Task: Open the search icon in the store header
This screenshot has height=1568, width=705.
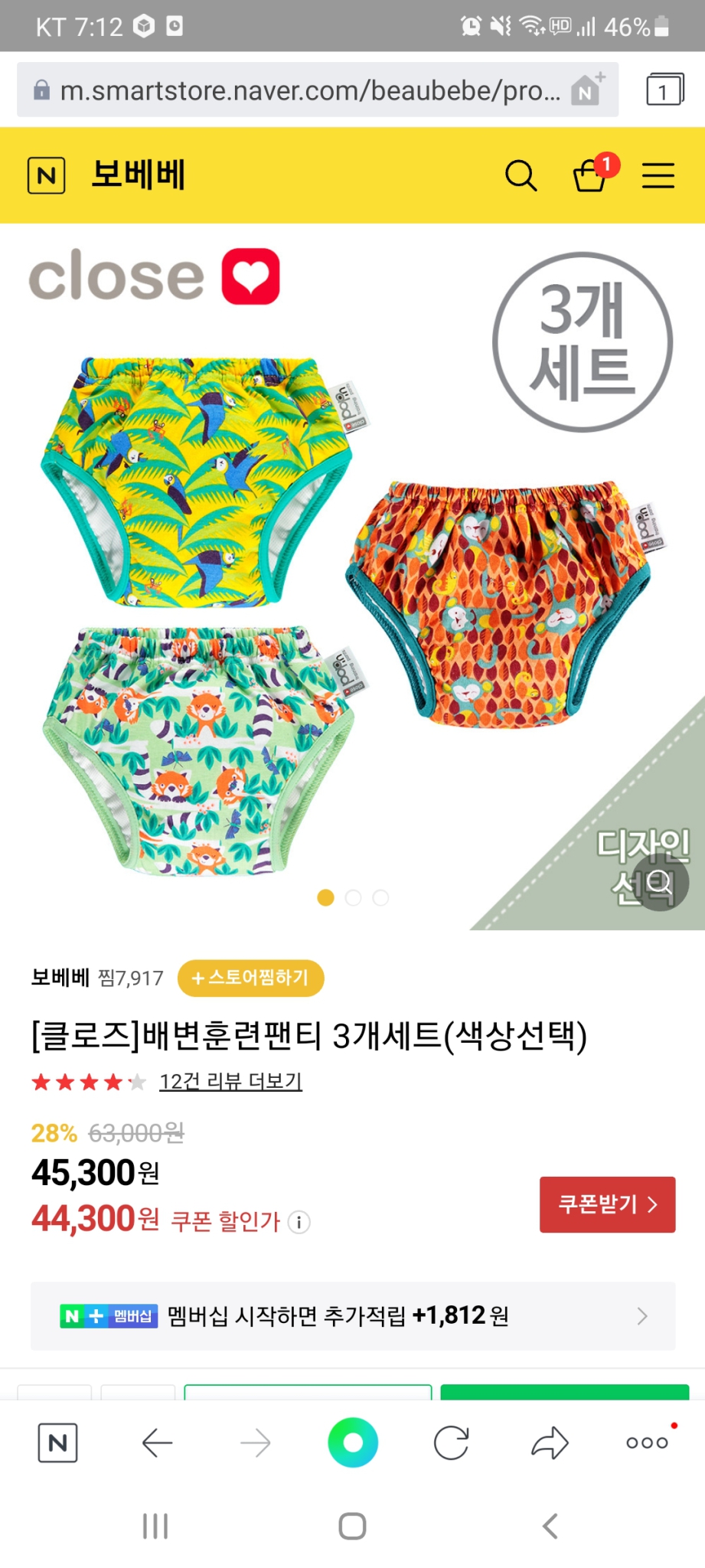Action: click(521, 175)
